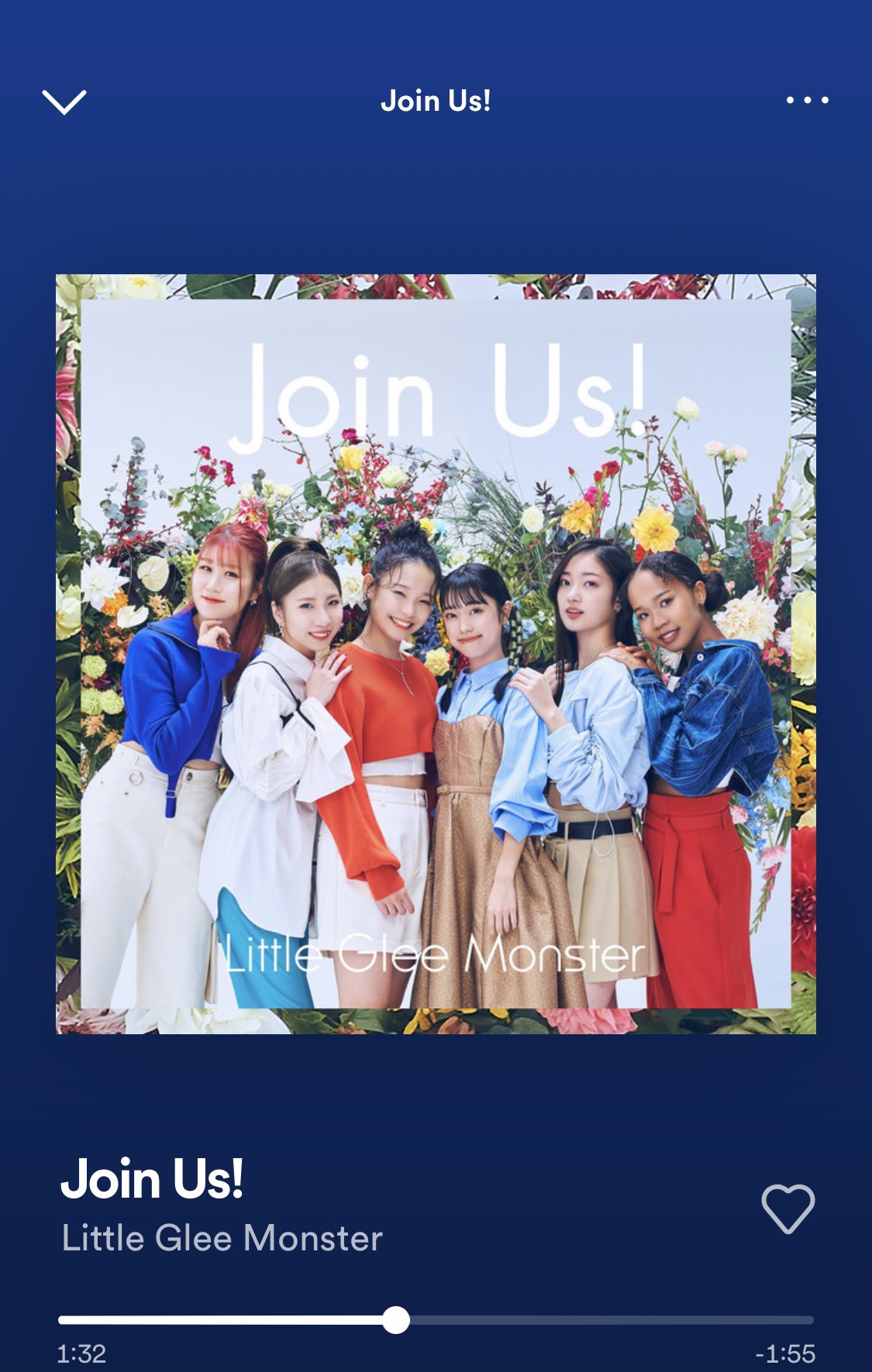The image size is (872, 1372).
Task: Like the song Join Us!
Action: pos(788,1208)
